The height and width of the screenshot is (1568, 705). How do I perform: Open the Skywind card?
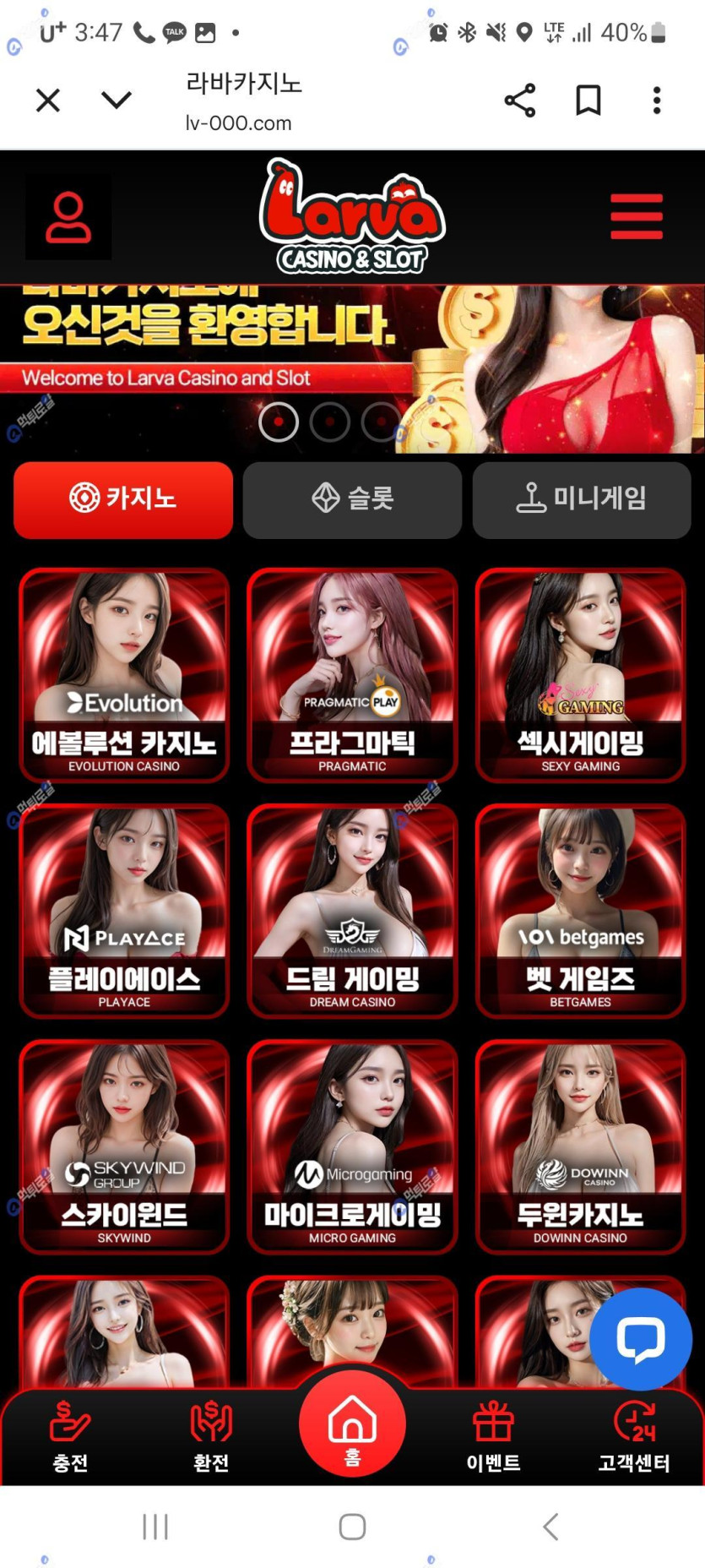124,1146
